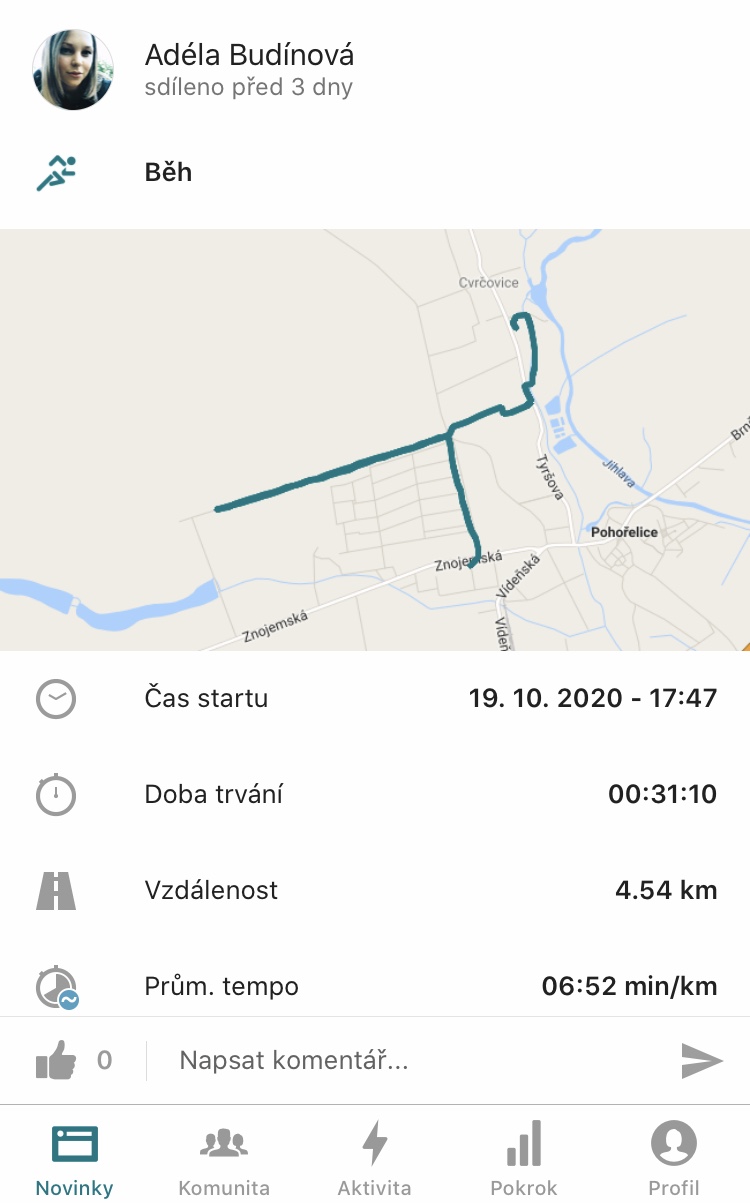Open the Komunita tab
750x1203 pixels.
point(224,1160)
